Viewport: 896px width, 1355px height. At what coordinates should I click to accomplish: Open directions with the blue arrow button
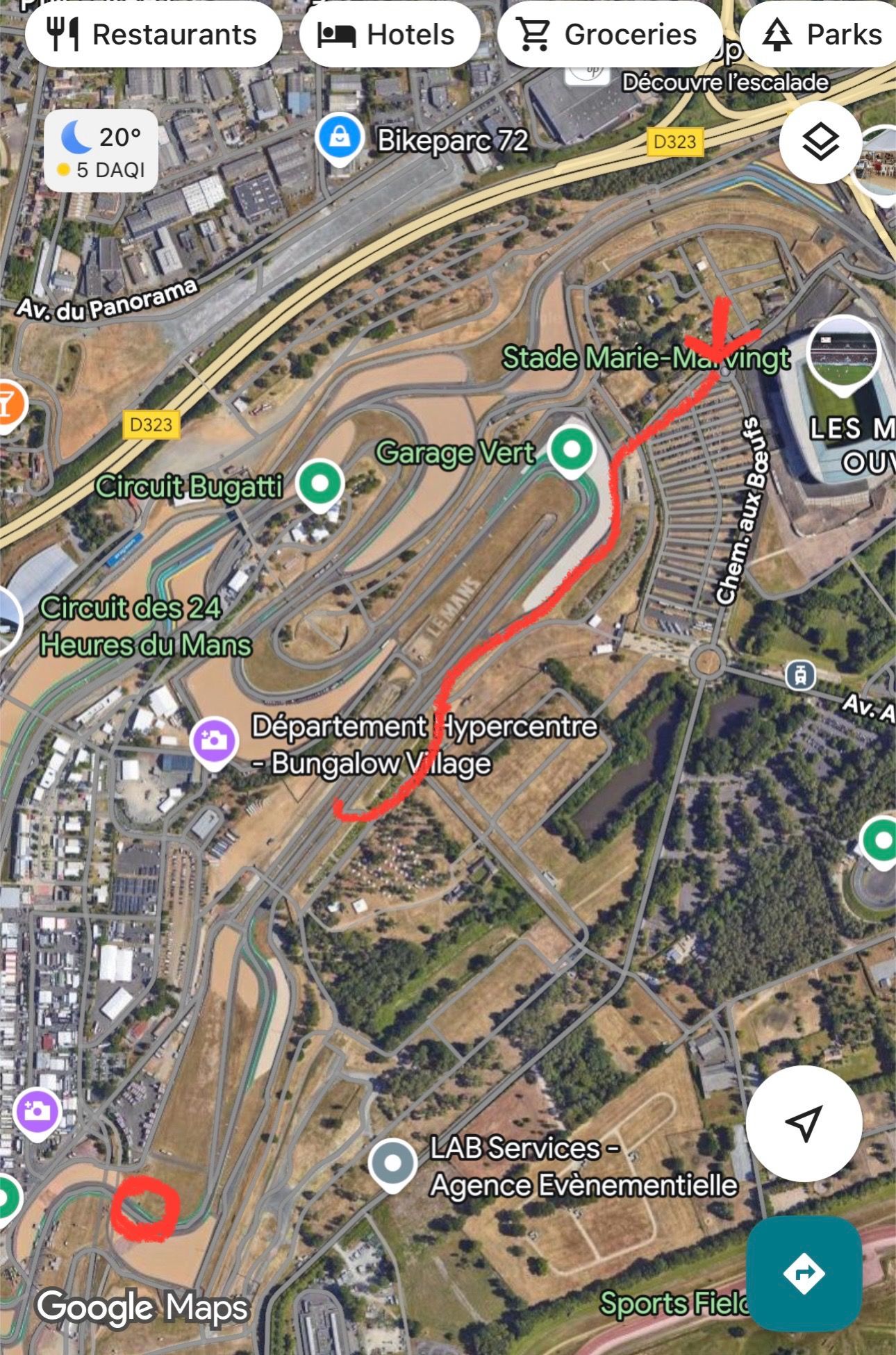point(804,1273)
